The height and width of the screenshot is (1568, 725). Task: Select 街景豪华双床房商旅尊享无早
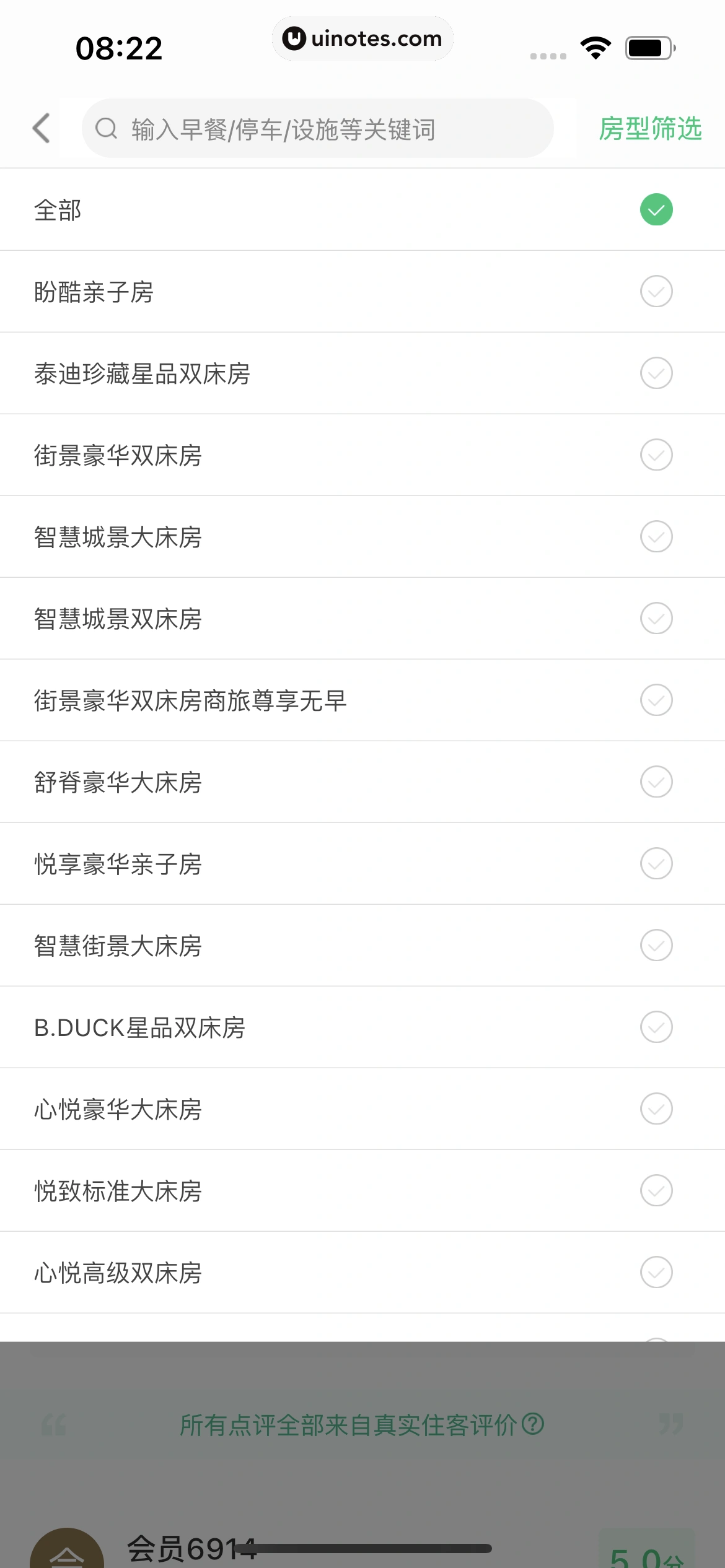coord(362,700)
